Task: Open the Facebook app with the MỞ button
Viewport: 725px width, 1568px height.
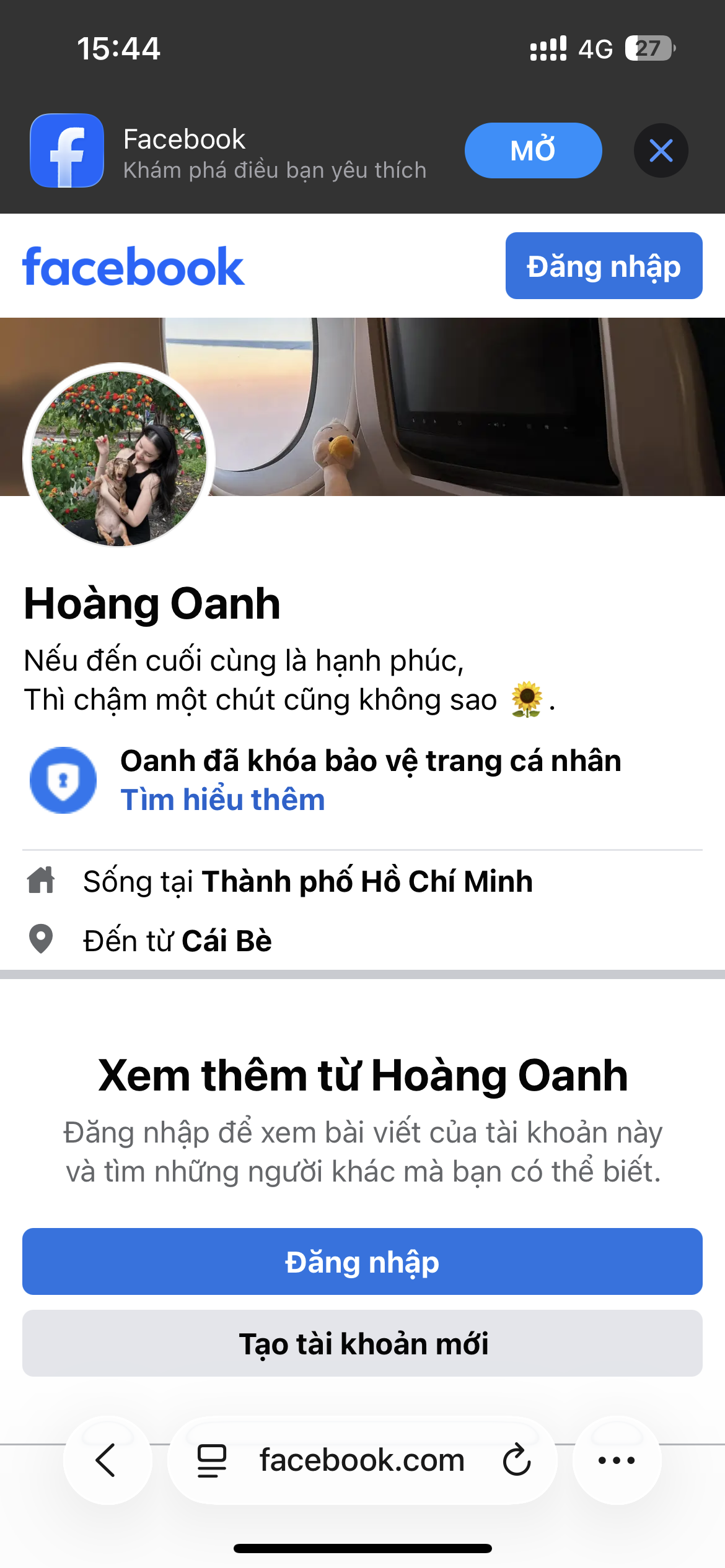Action: tap(533, 150)
